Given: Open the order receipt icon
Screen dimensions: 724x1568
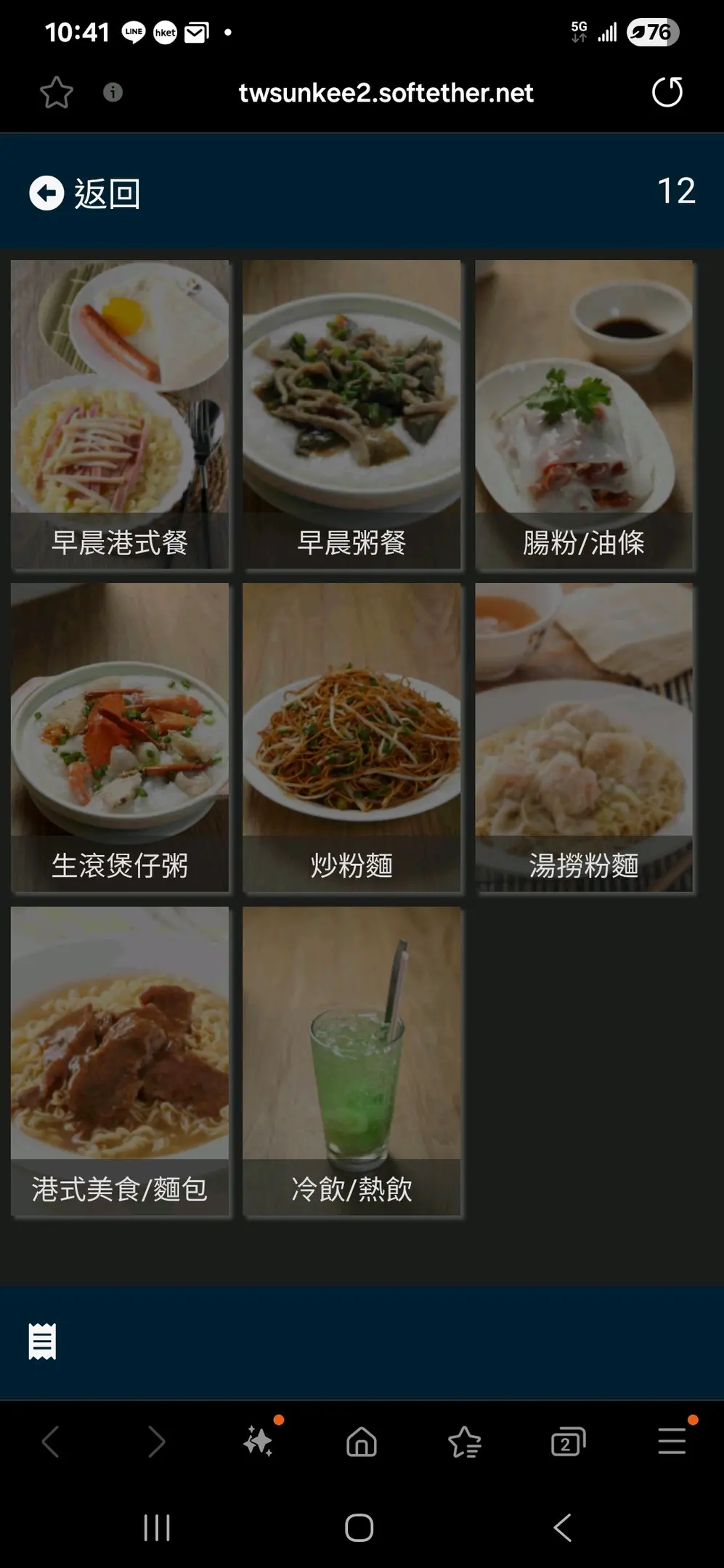Looking at the screenshot, I should [42, 1341].
